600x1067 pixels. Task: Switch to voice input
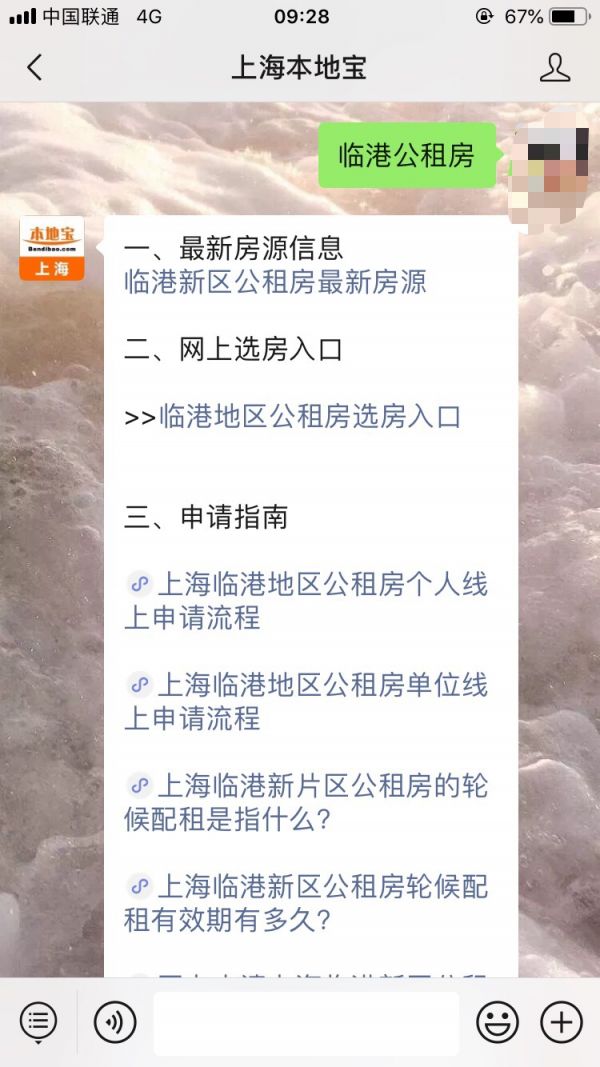pyautogui.click(x=115, y=1022)
